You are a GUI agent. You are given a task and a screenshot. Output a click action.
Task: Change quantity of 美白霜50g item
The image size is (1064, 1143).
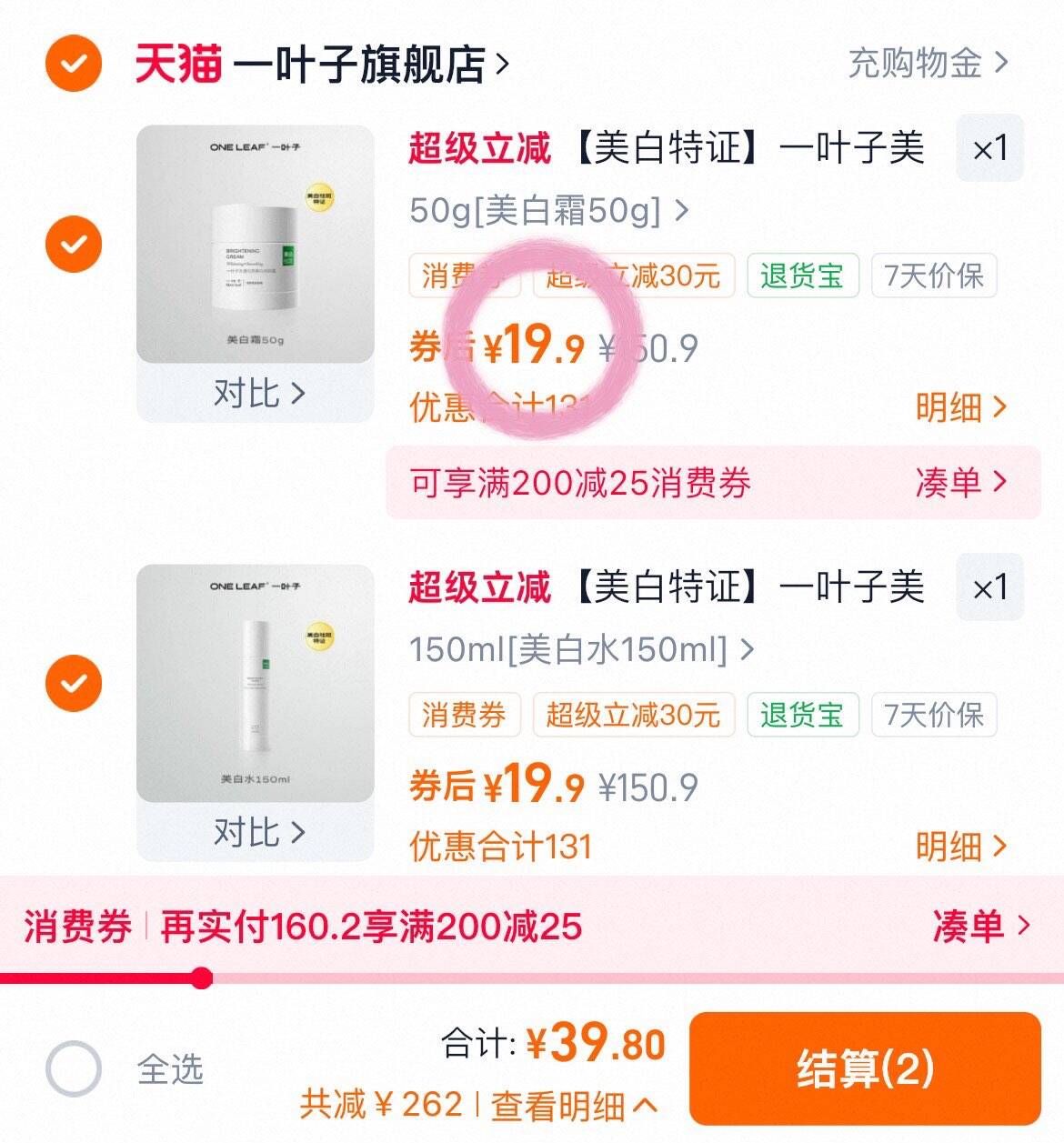tap(989, 148)
